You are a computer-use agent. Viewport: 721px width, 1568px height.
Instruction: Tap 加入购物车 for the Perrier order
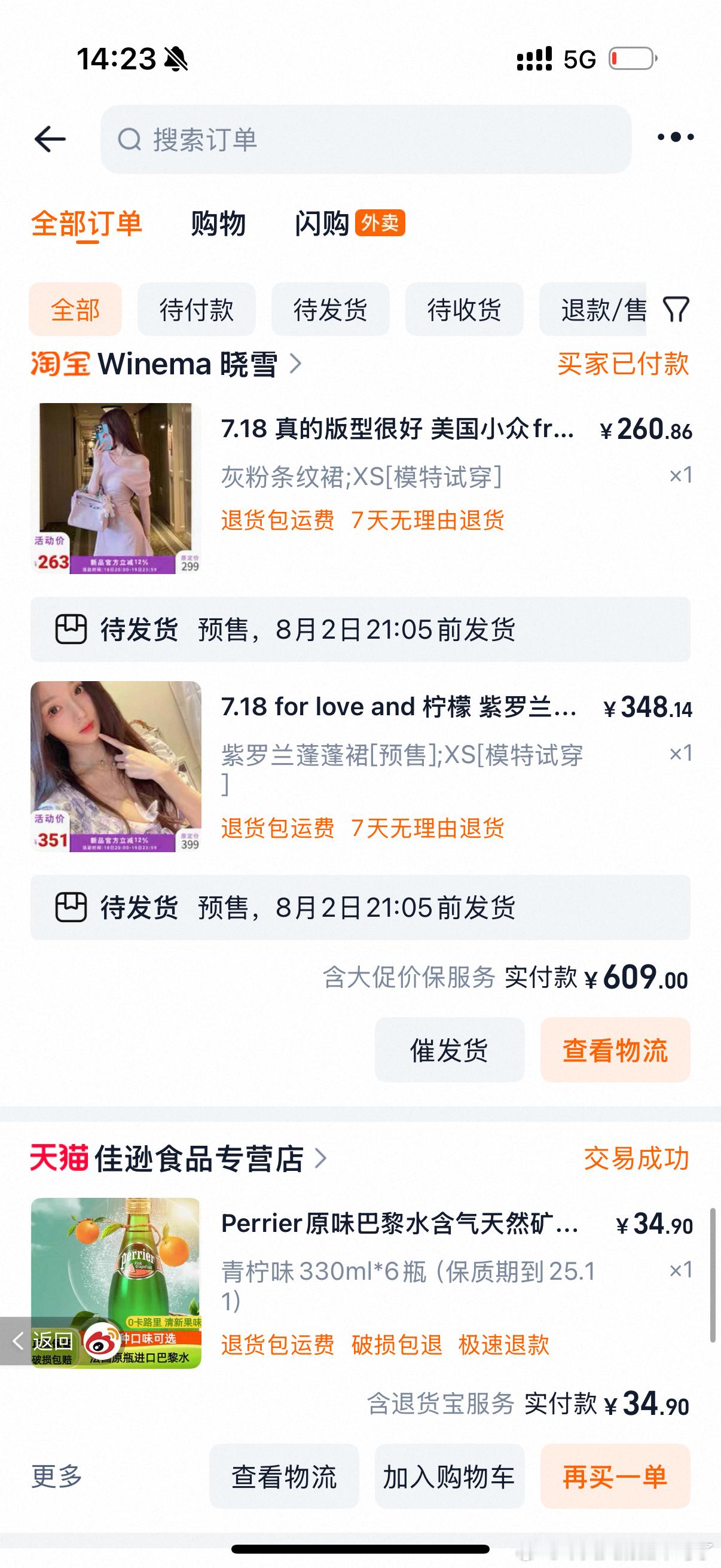(449, 1477)
